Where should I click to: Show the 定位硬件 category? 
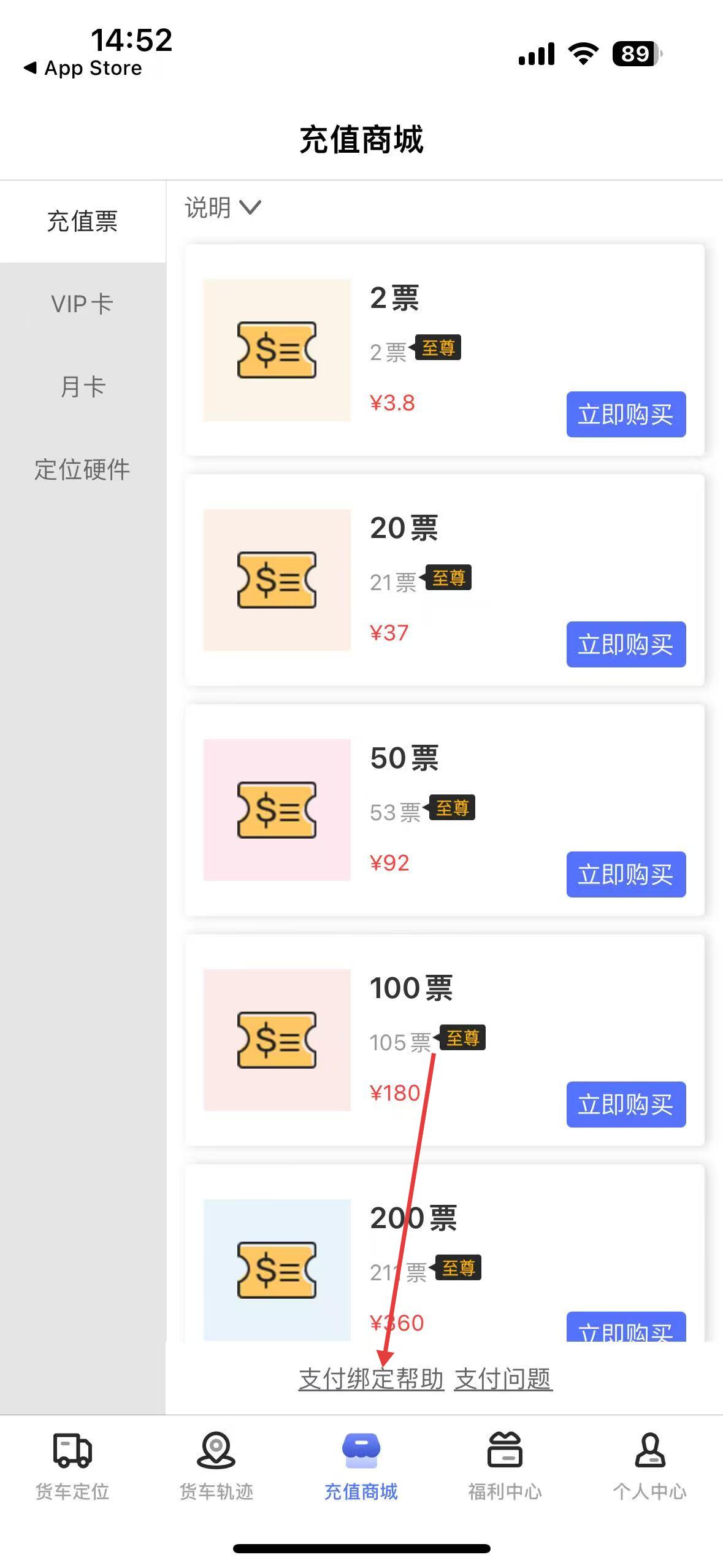pyautogui.click(x=82, y=470)
